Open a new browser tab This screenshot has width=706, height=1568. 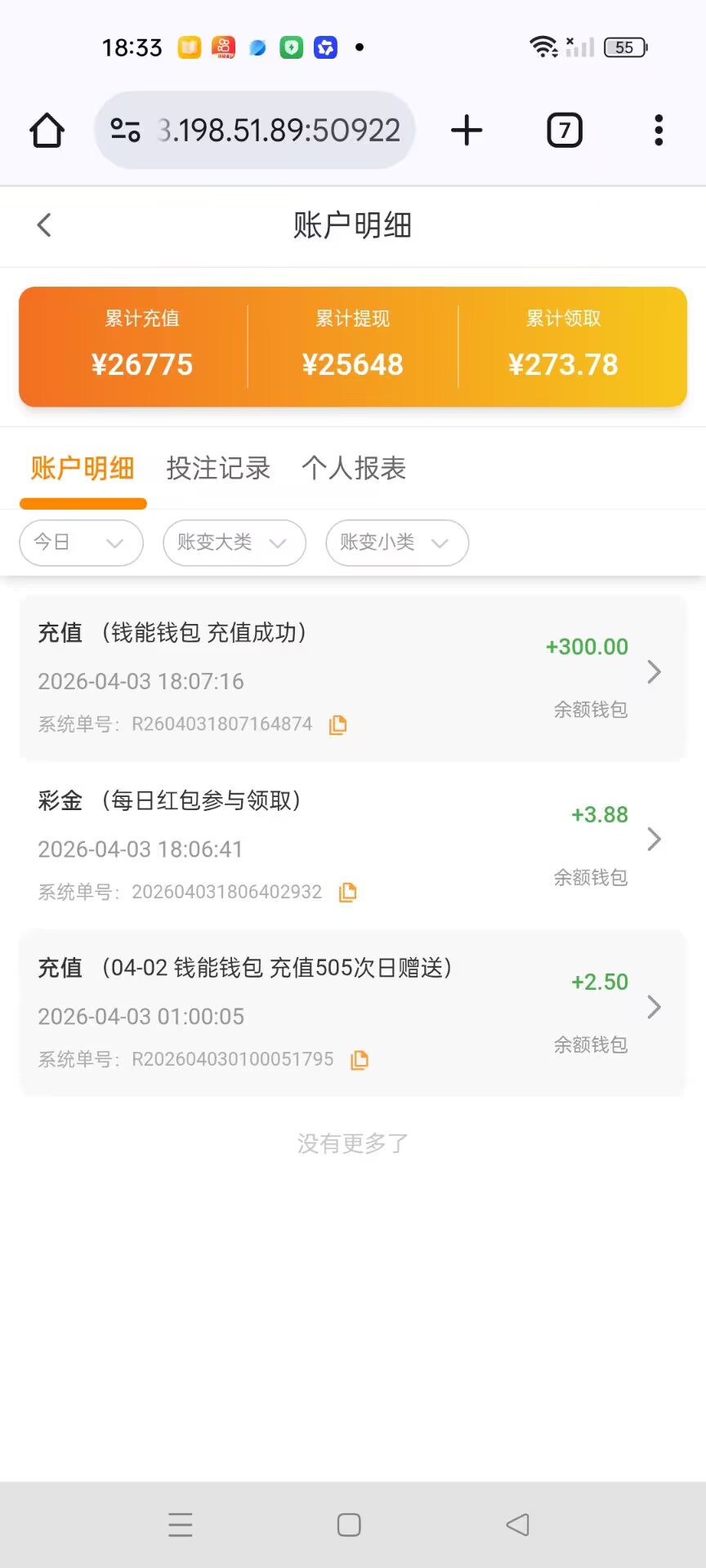coord(467,130)
